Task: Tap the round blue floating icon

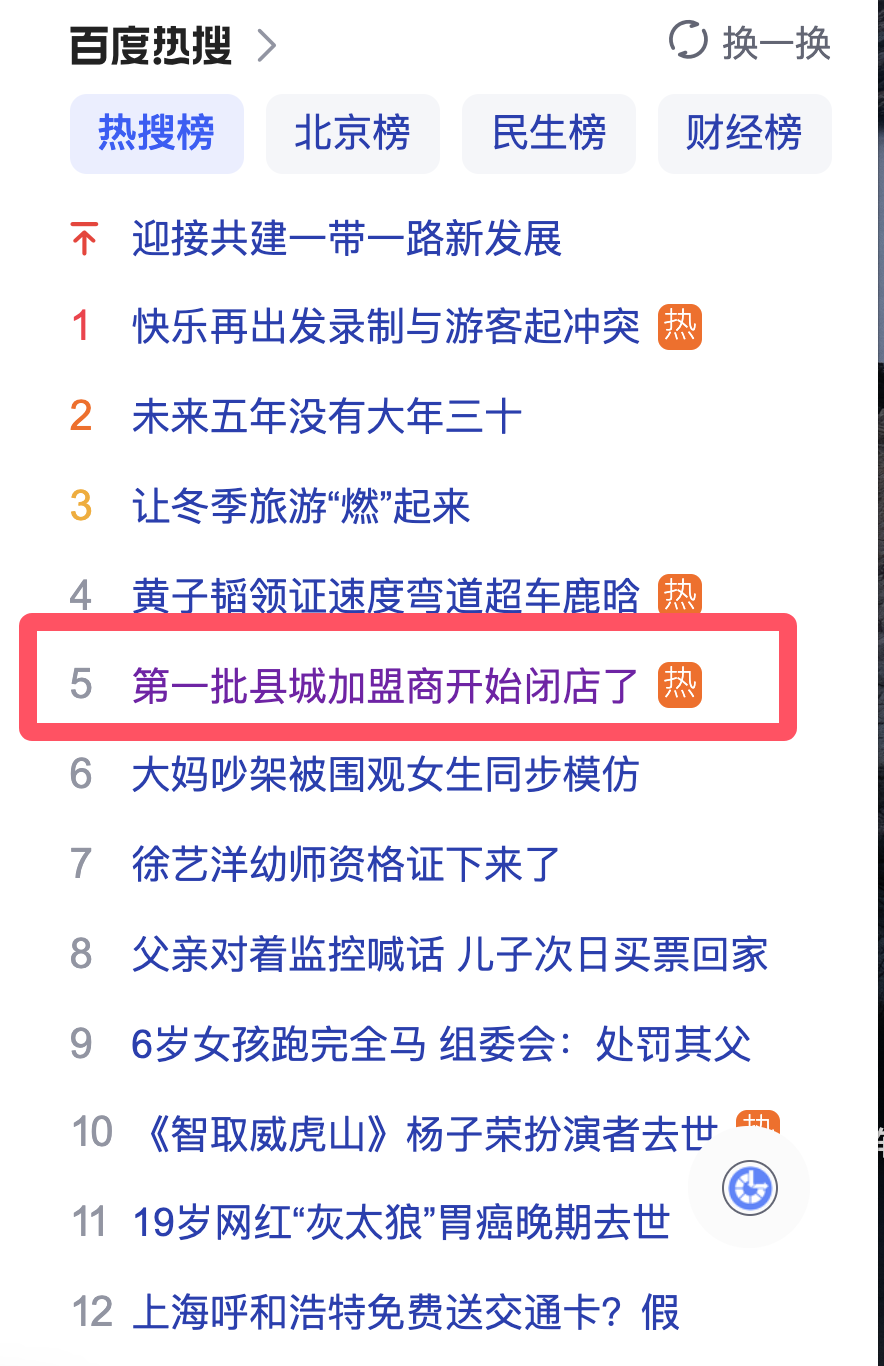Action: tap(750, 1188)
